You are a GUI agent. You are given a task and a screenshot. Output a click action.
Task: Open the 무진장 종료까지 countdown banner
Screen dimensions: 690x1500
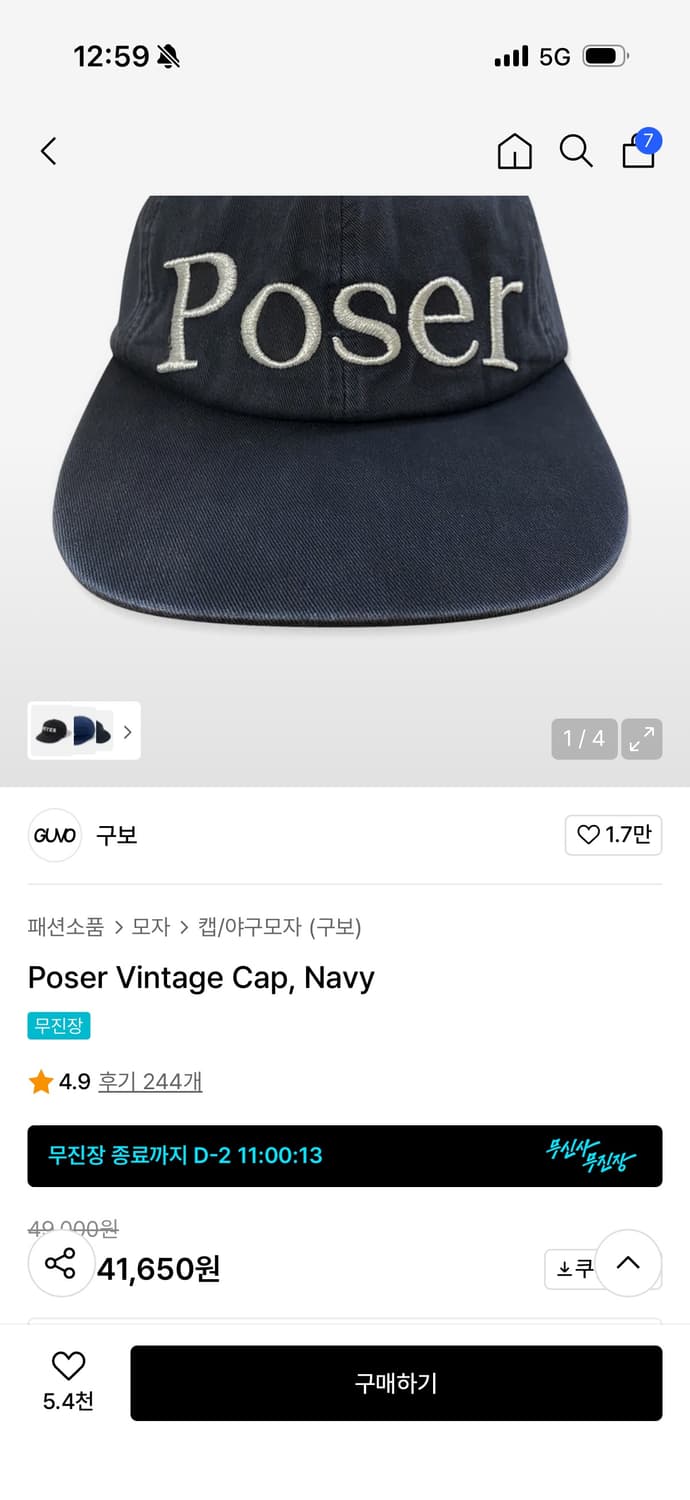point(344,1156)
